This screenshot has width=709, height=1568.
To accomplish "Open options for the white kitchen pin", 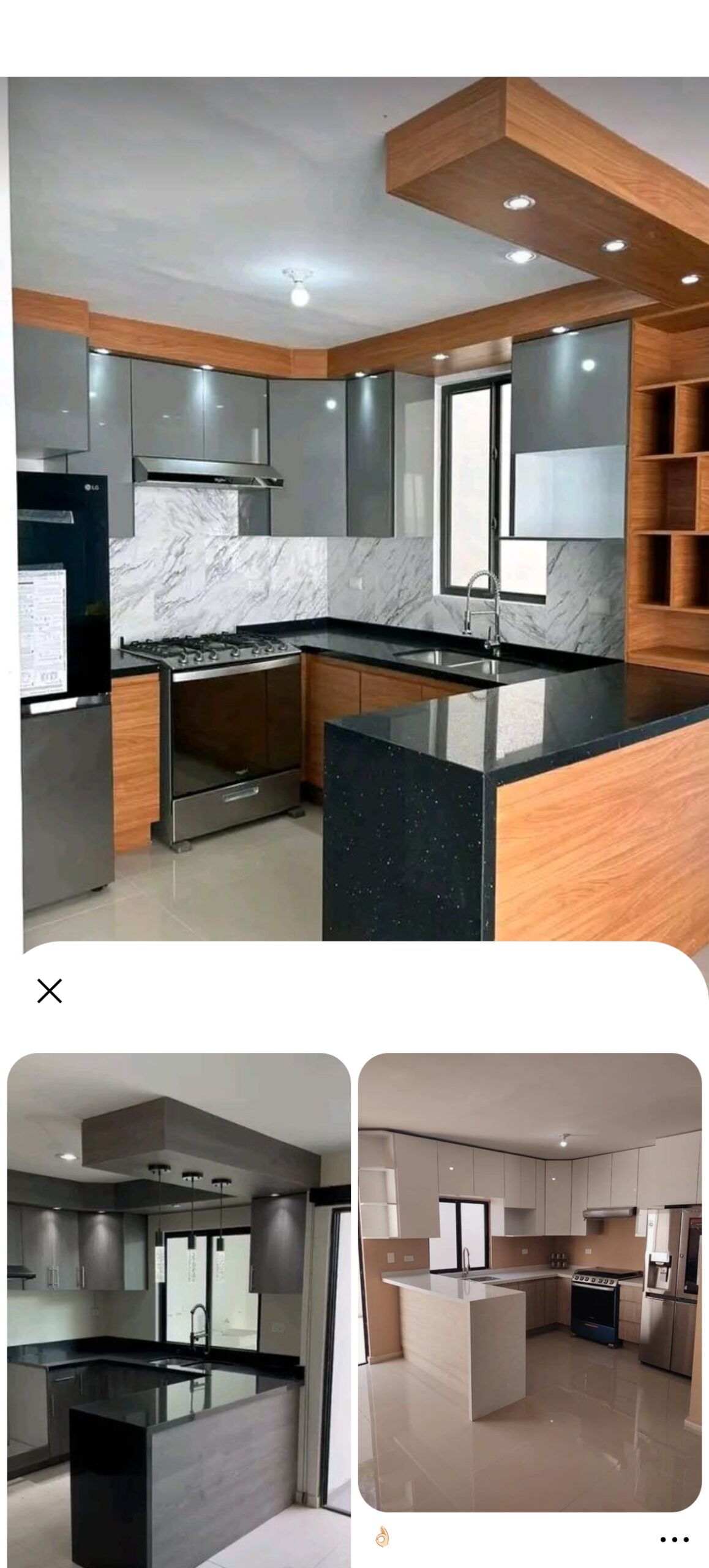I will [674, 1539].
